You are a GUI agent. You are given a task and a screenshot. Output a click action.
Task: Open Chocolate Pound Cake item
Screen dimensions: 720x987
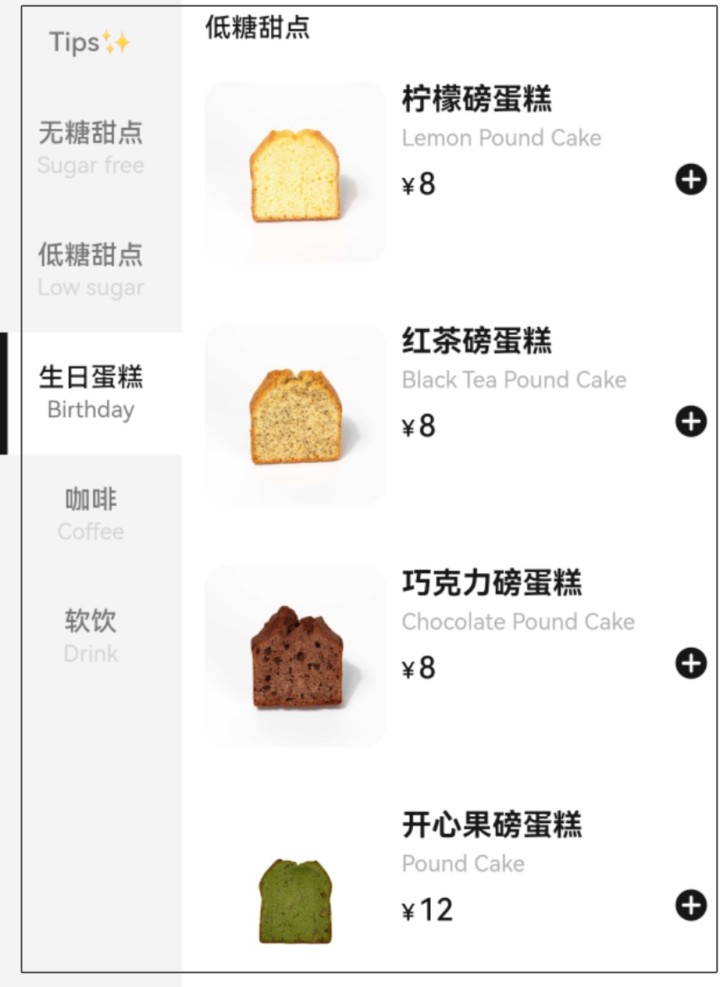pyautogui.click(x=295, y=657)
